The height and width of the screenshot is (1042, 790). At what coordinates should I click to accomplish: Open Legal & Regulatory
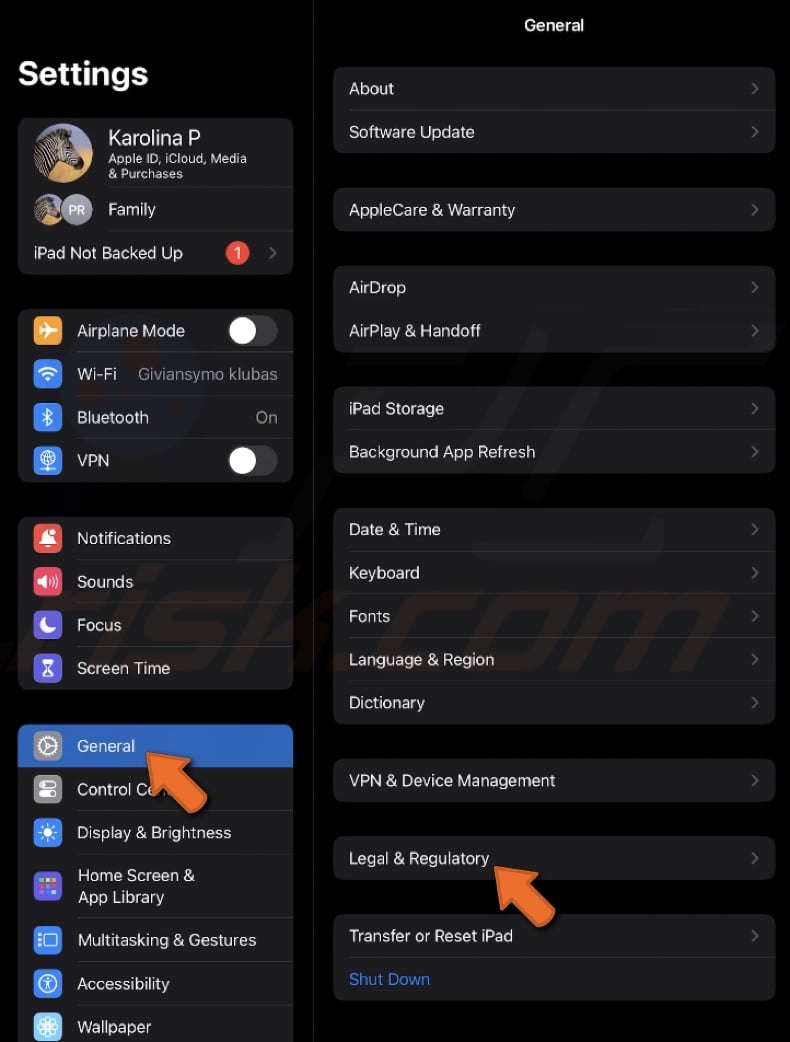click(x=553, y=858)
